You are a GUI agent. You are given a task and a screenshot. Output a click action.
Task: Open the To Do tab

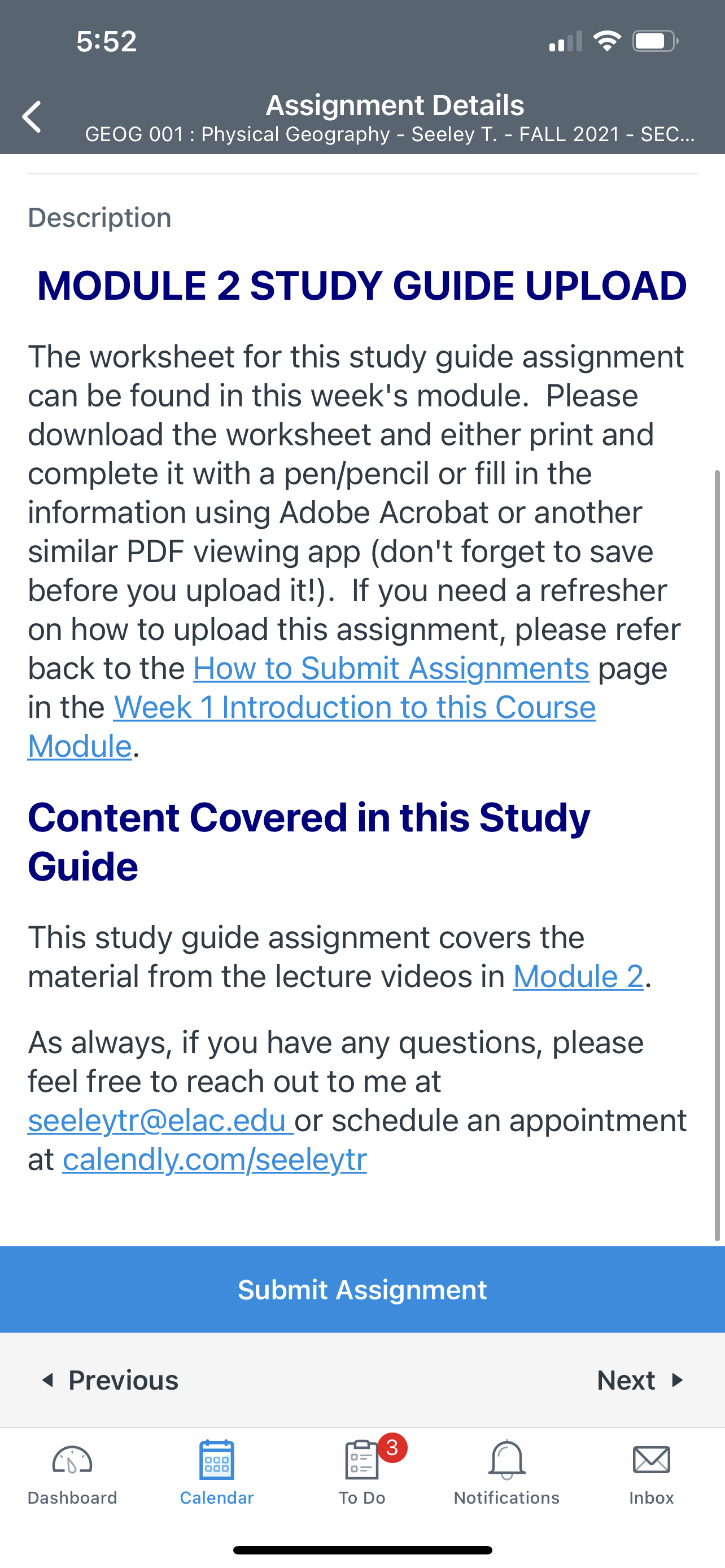pos(362,1472)
